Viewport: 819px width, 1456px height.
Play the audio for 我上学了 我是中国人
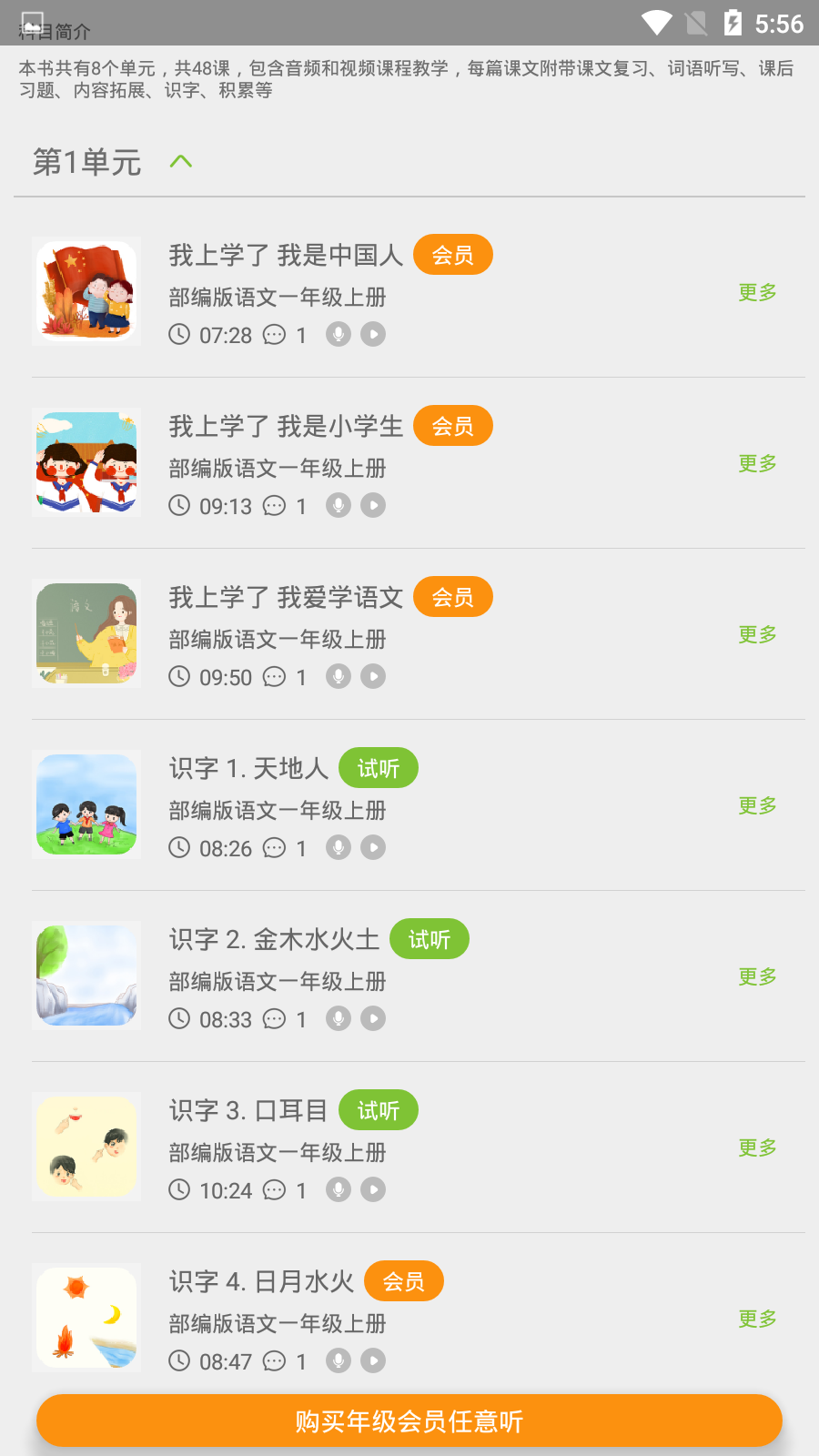pyautogui.click(x=373, y=335)
